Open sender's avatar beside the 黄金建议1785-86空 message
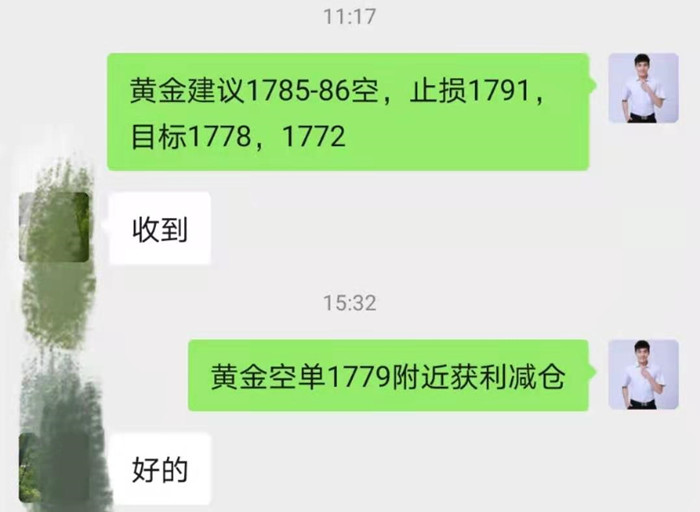Viewport: 700px width, 512px height. (x=643, y=88)
